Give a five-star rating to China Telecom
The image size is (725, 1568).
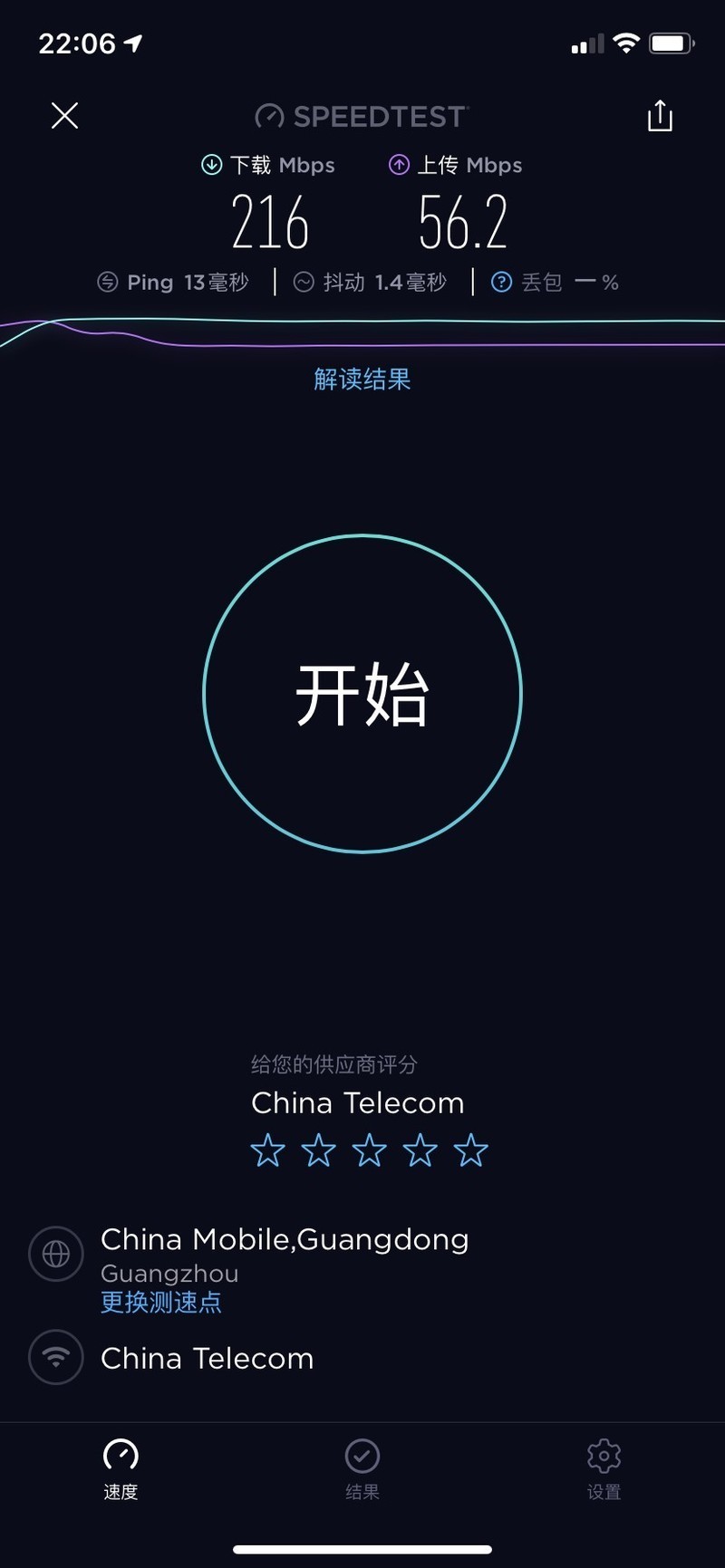click(x=470, y=1150)
